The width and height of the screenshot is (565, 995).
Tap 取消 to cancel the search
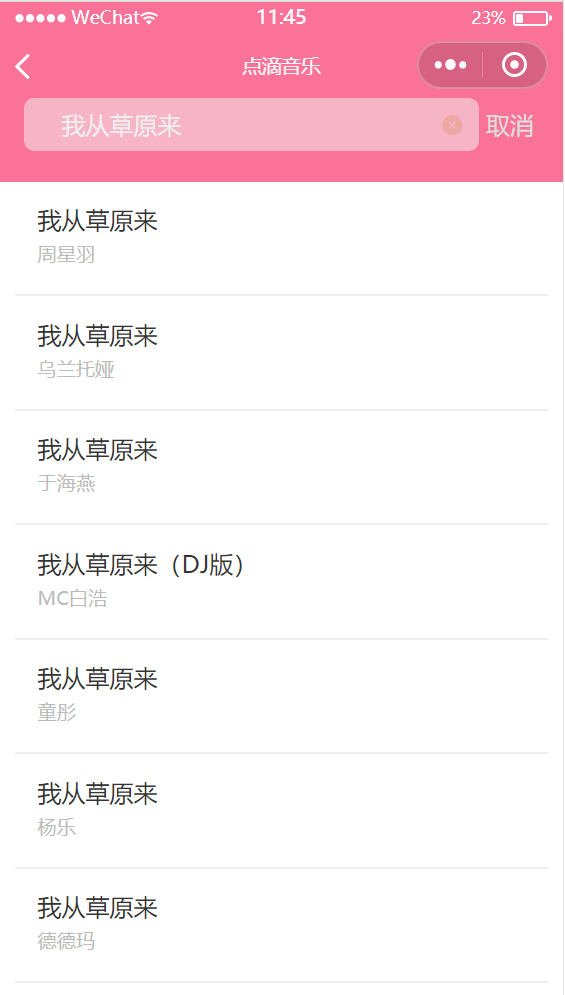click(x=509, y=126)
